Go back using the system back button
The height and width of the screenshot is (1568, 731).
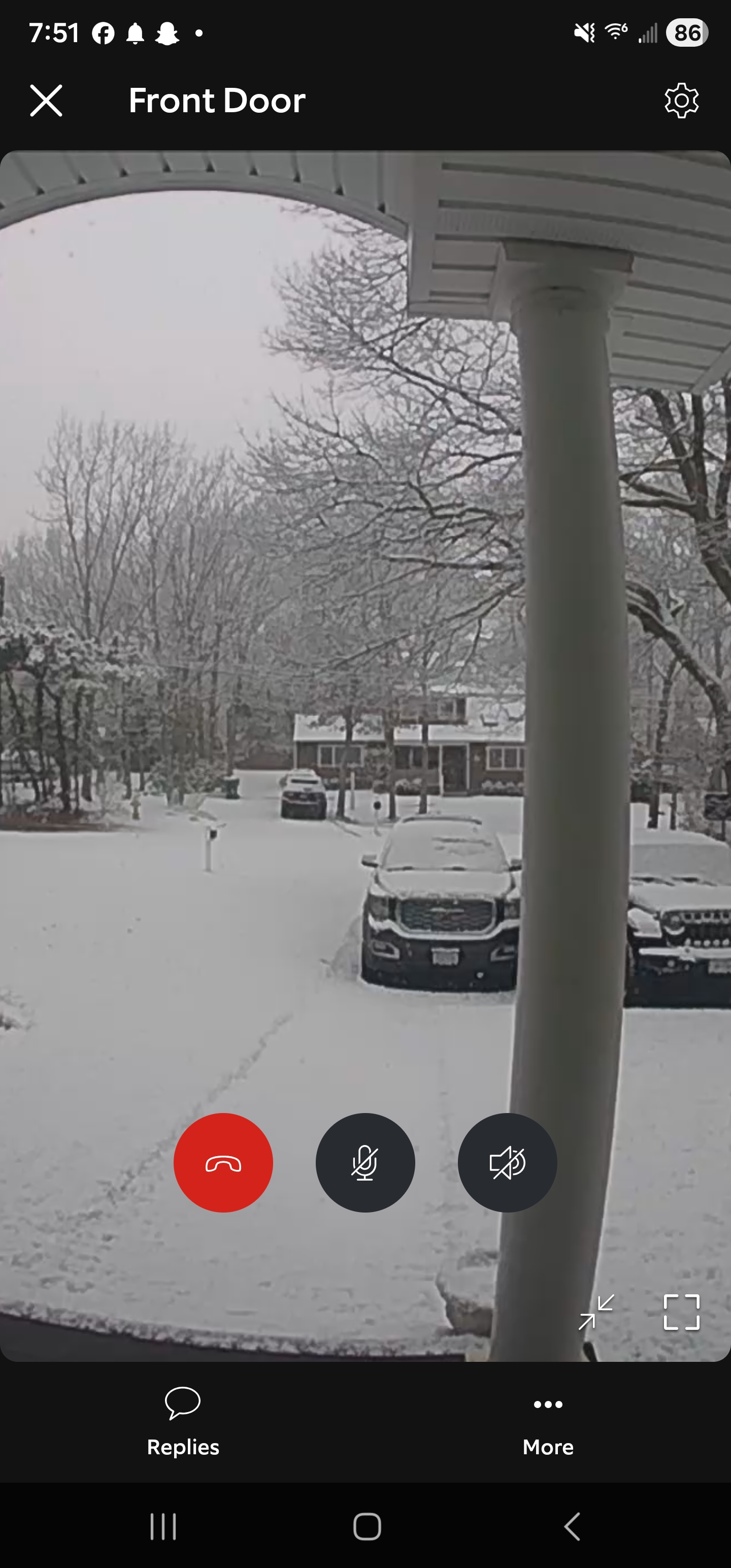[572, 1526]
